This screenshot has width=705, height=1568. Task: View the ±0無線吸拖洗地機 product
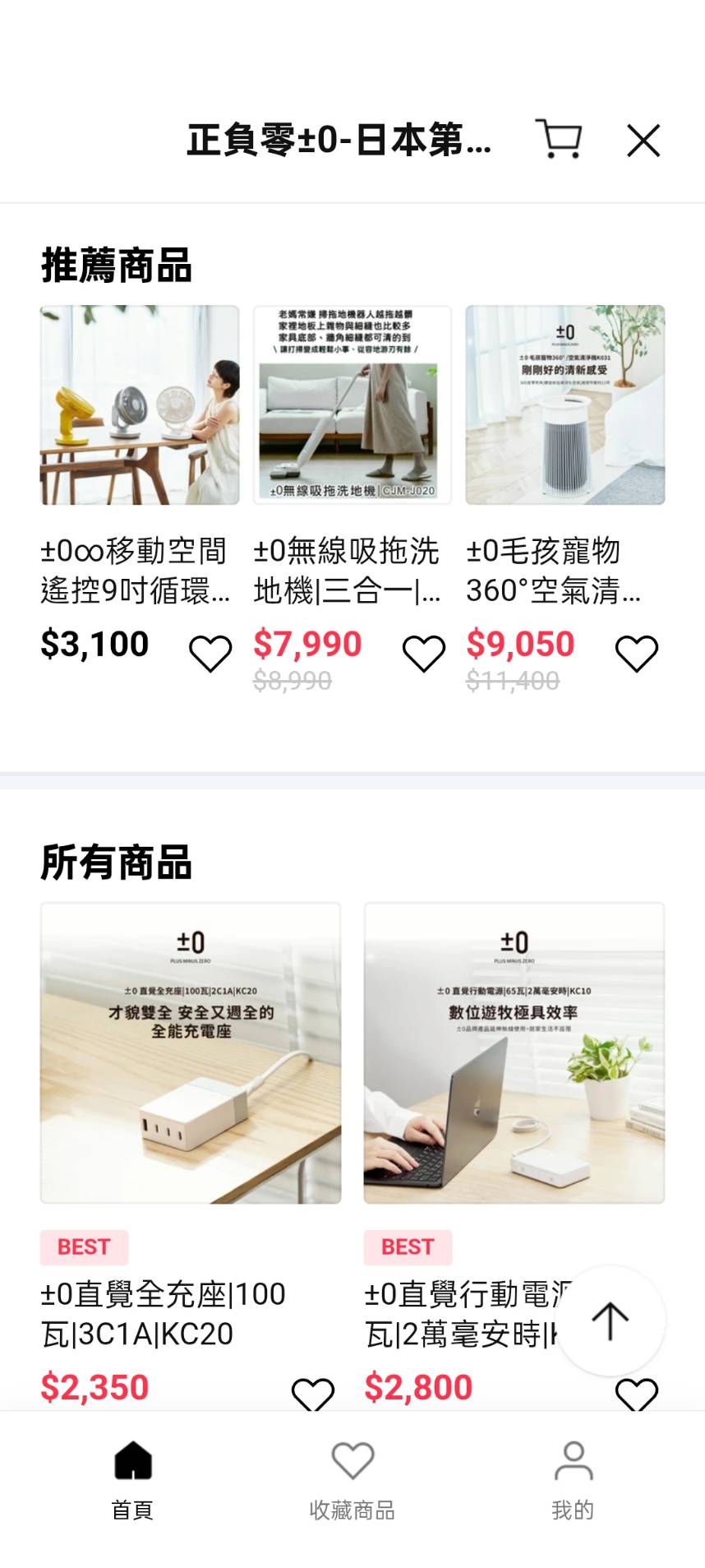coord(352,405)
